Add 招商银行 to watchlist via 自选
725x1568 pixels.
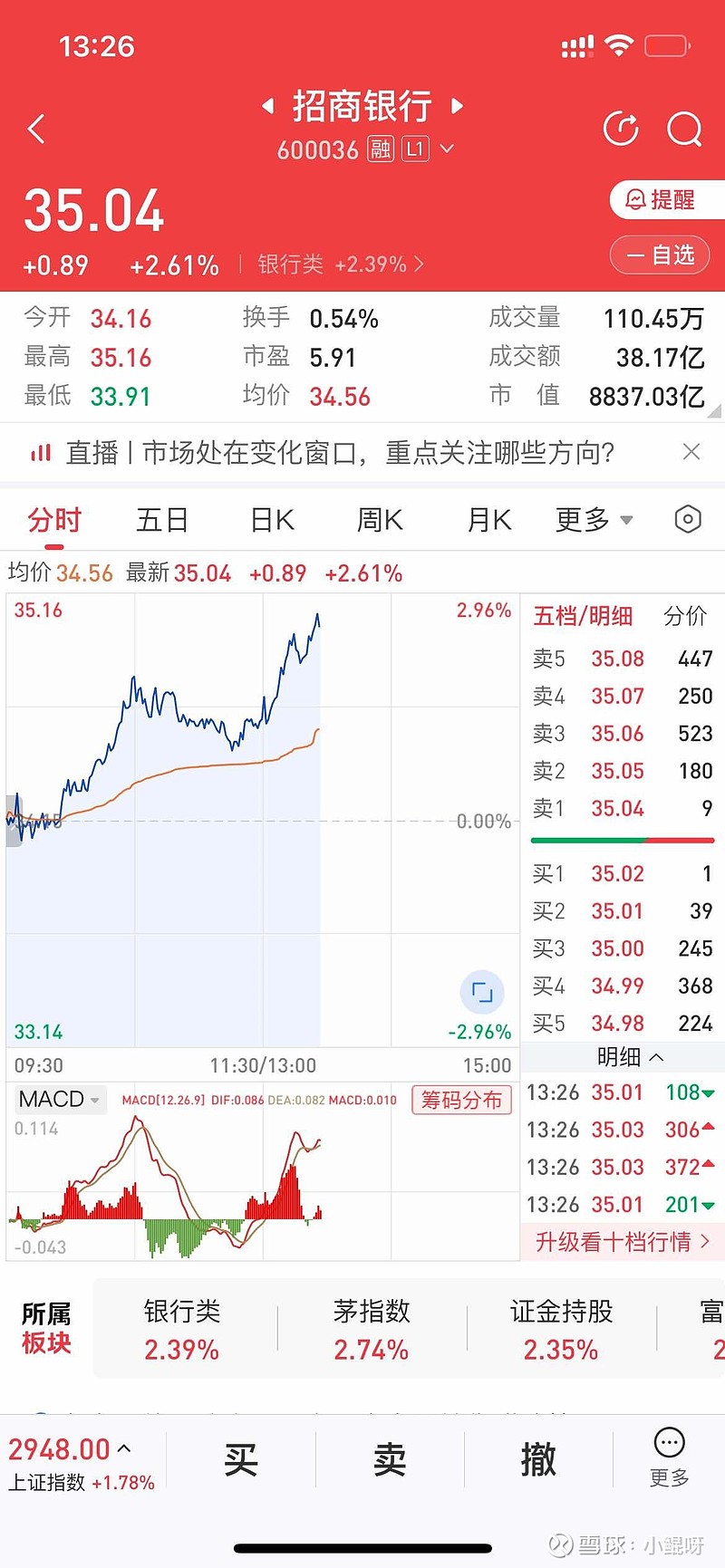(x=661, y=255)
